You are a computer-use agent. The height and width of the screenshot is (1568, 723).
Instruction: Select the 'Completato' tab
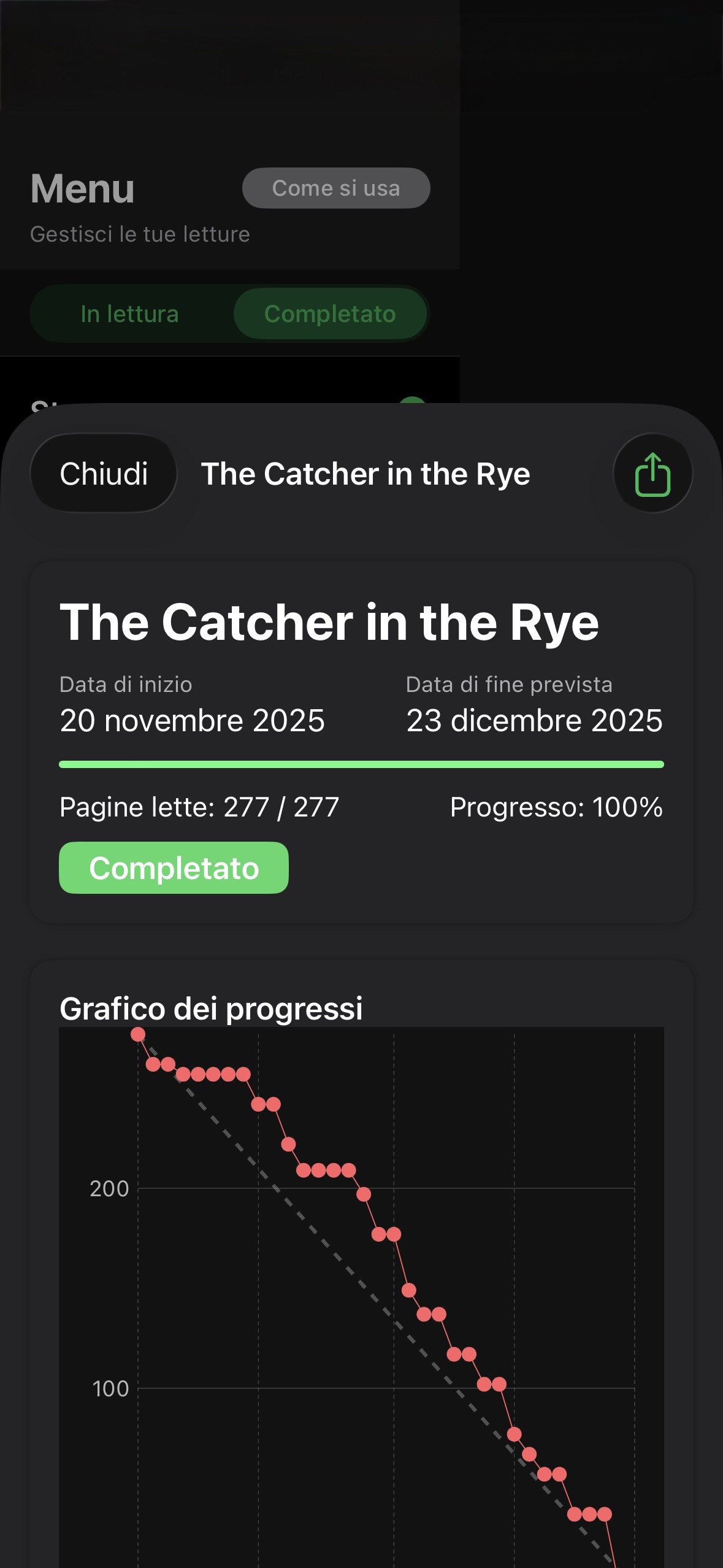click(x=330, y=313)
